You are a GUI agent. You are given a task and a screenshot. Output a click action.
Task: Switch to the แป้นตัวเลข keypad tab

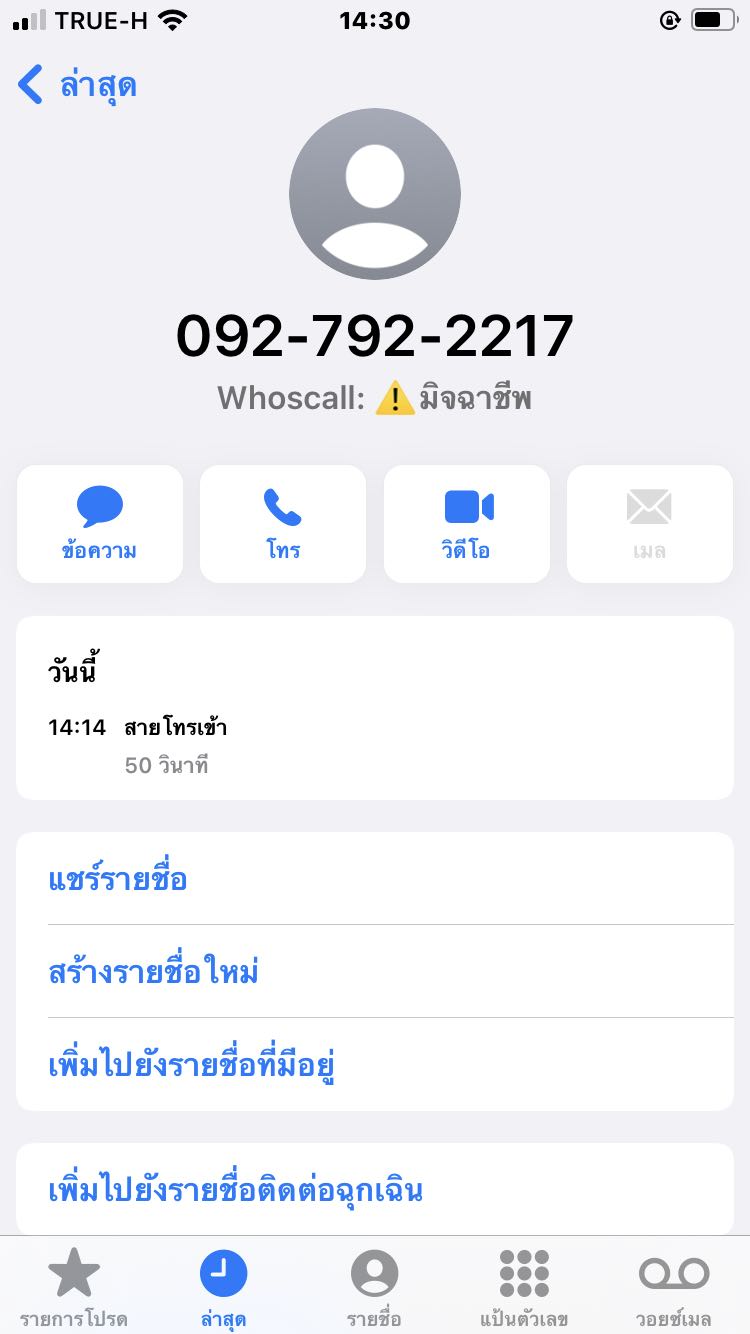click(524, 1287)
